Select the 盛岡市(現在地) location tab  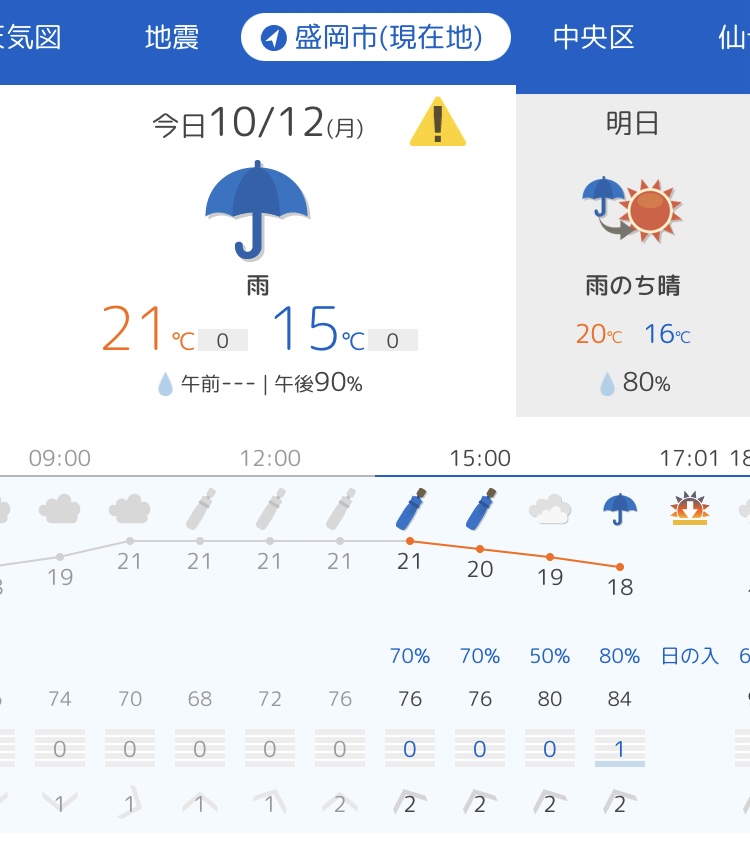(375, 38)
